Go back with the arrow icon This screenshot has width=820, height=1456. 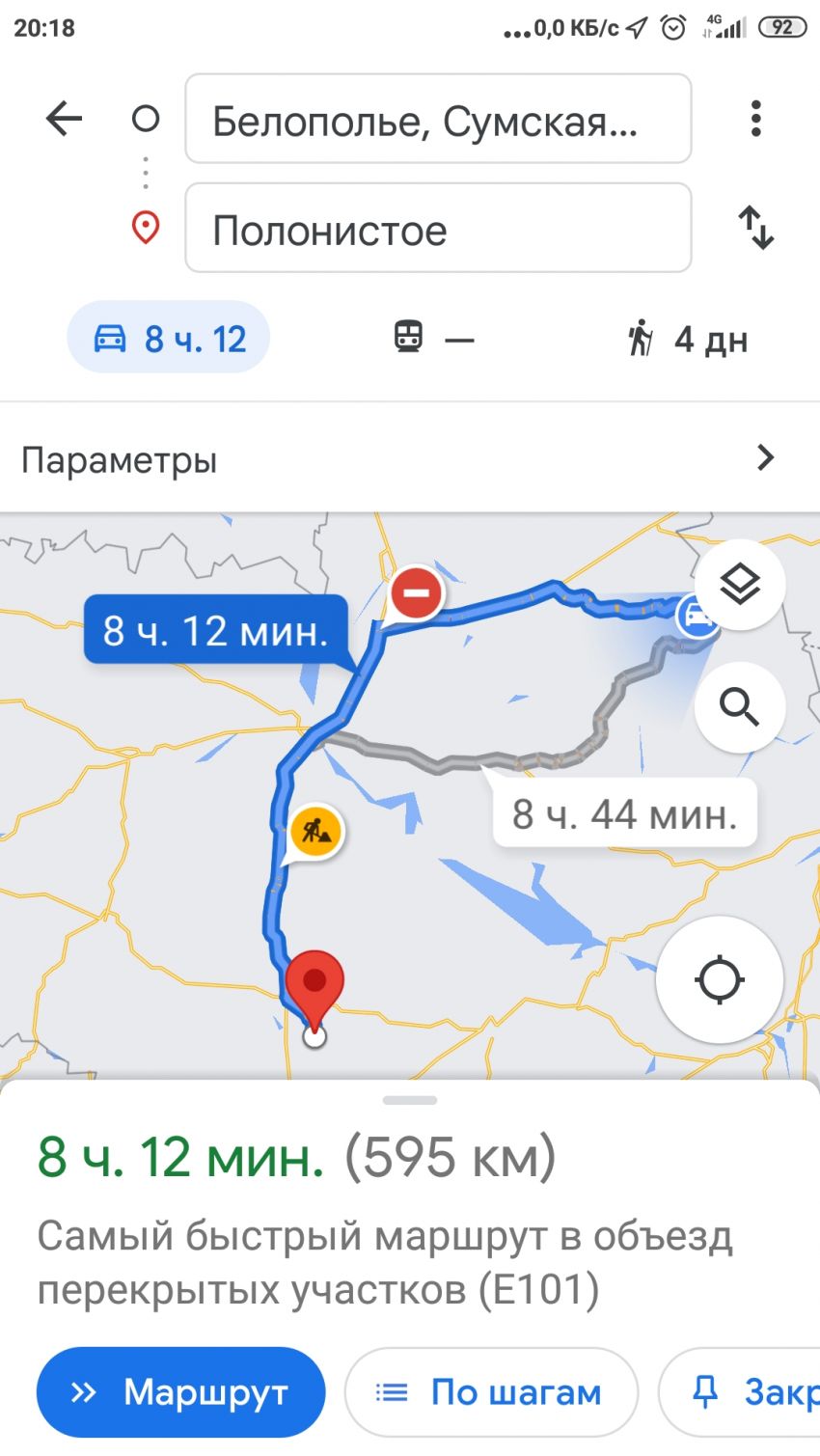point(64,119)
